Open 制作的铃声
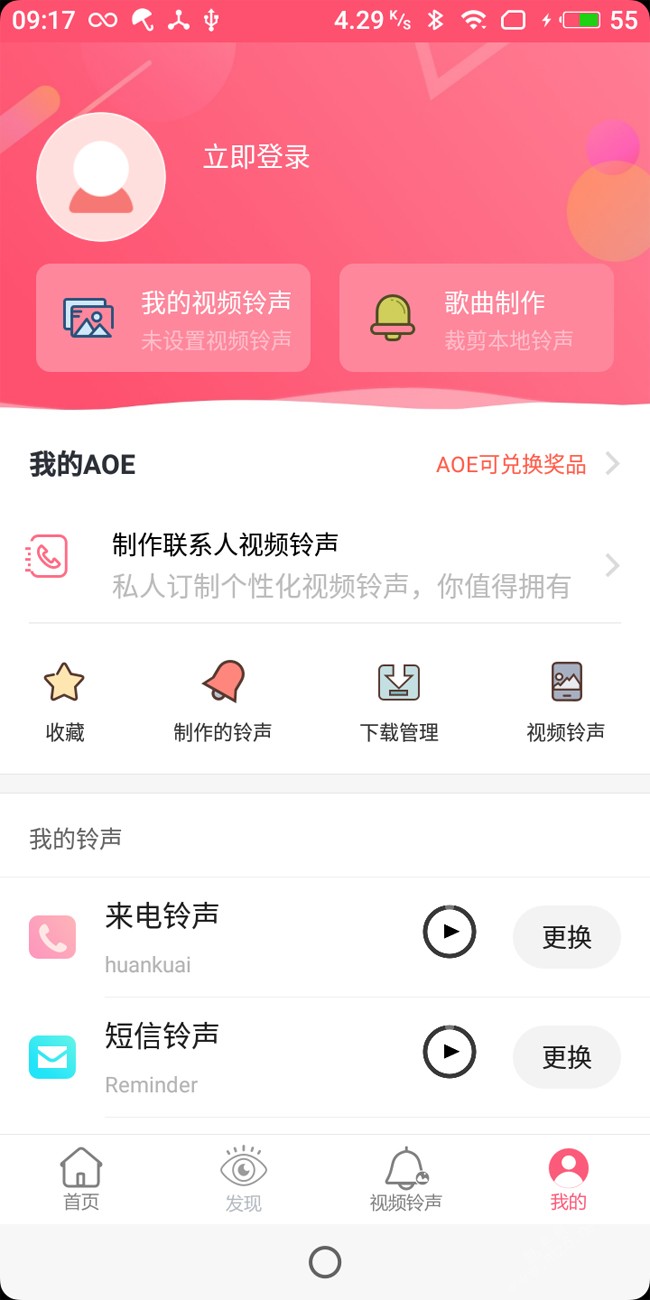Screen dimensions: 650x1300 pyautogui.click(x=222, y=702)
